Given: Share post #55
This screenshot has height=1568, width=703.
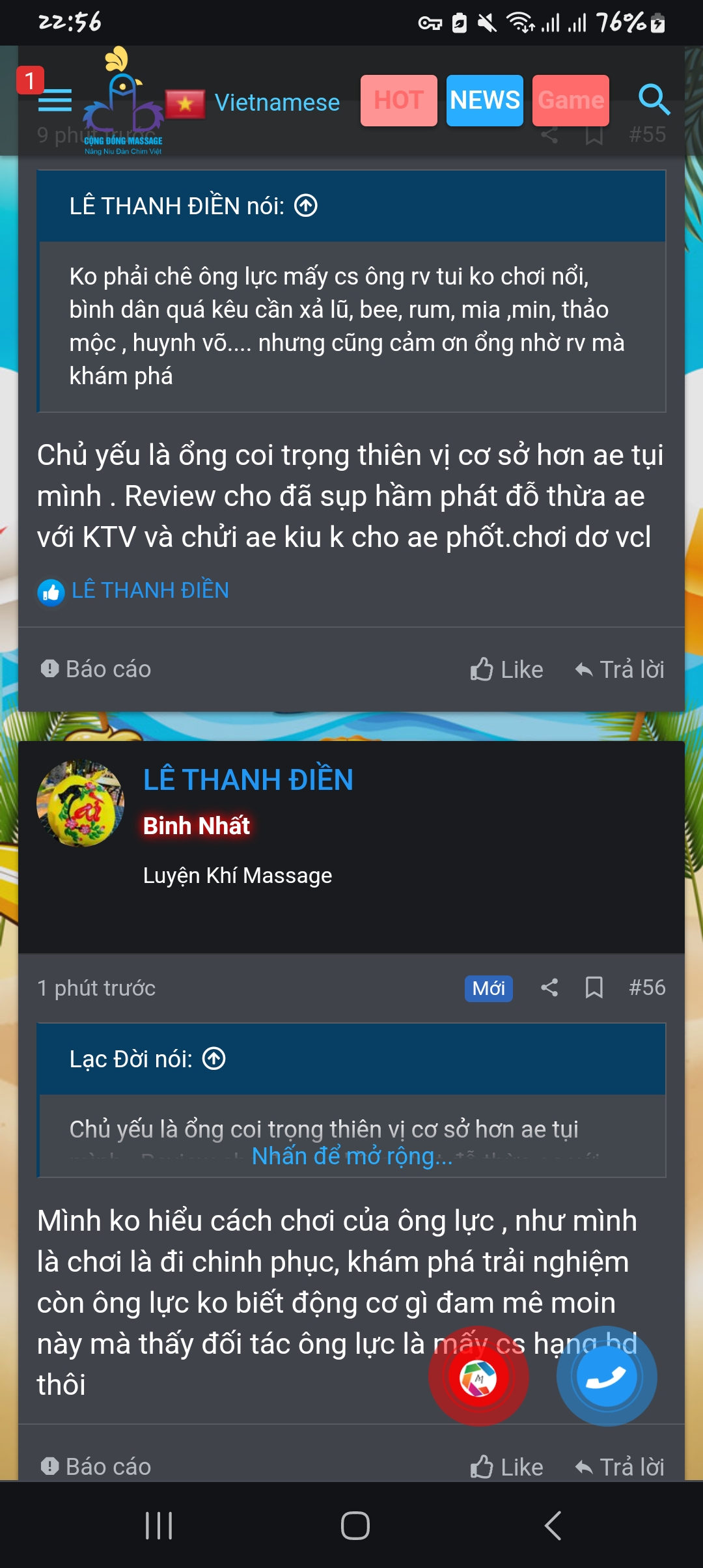Looking at the screenshot, I should point(550,135).
